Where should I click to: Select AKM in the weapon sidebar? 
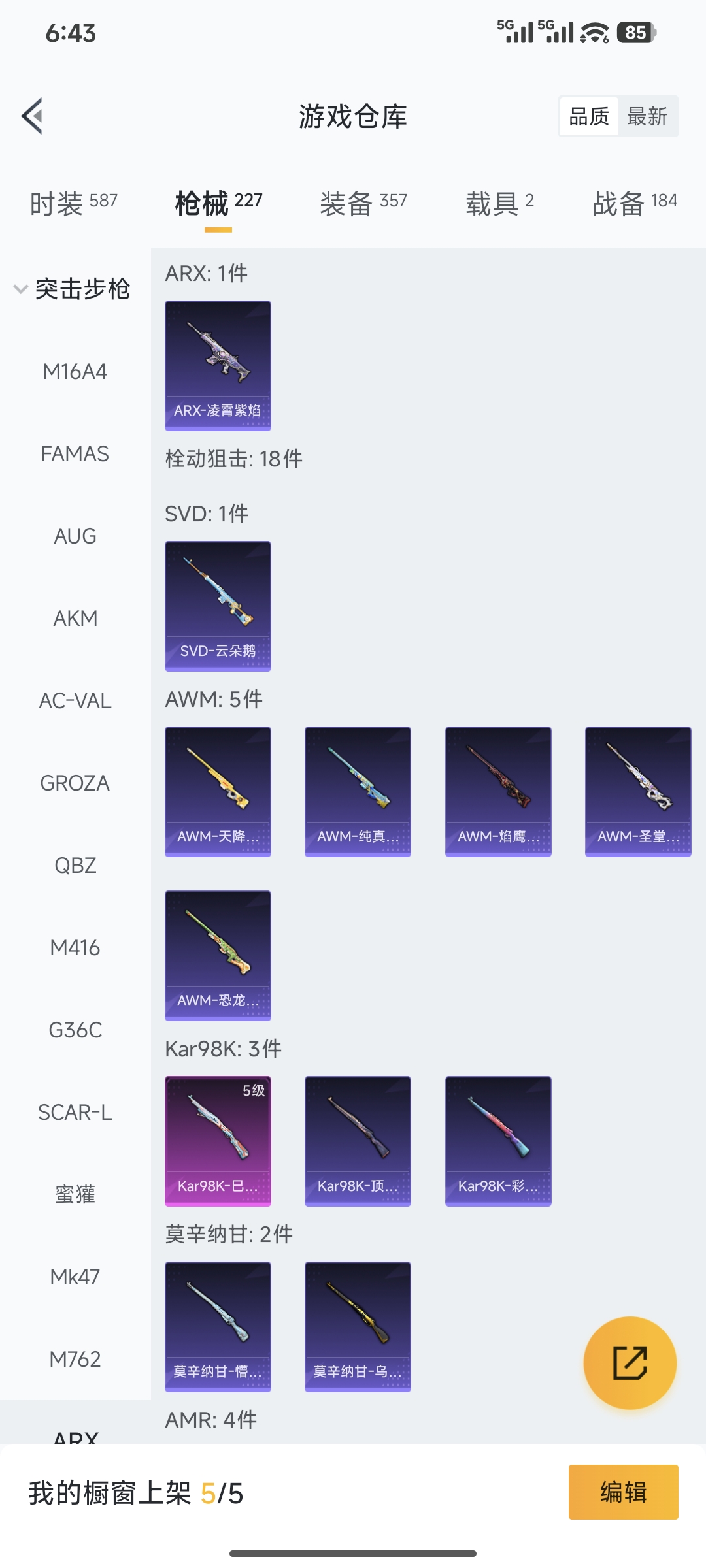[x=75, y=617]
